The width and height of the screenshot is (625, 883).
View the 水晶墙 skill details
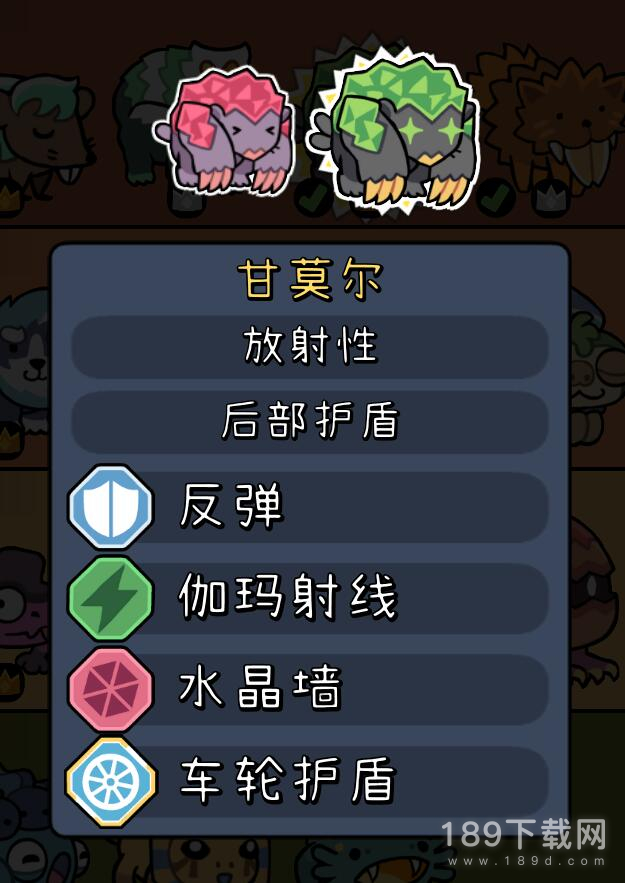(310, 688)
